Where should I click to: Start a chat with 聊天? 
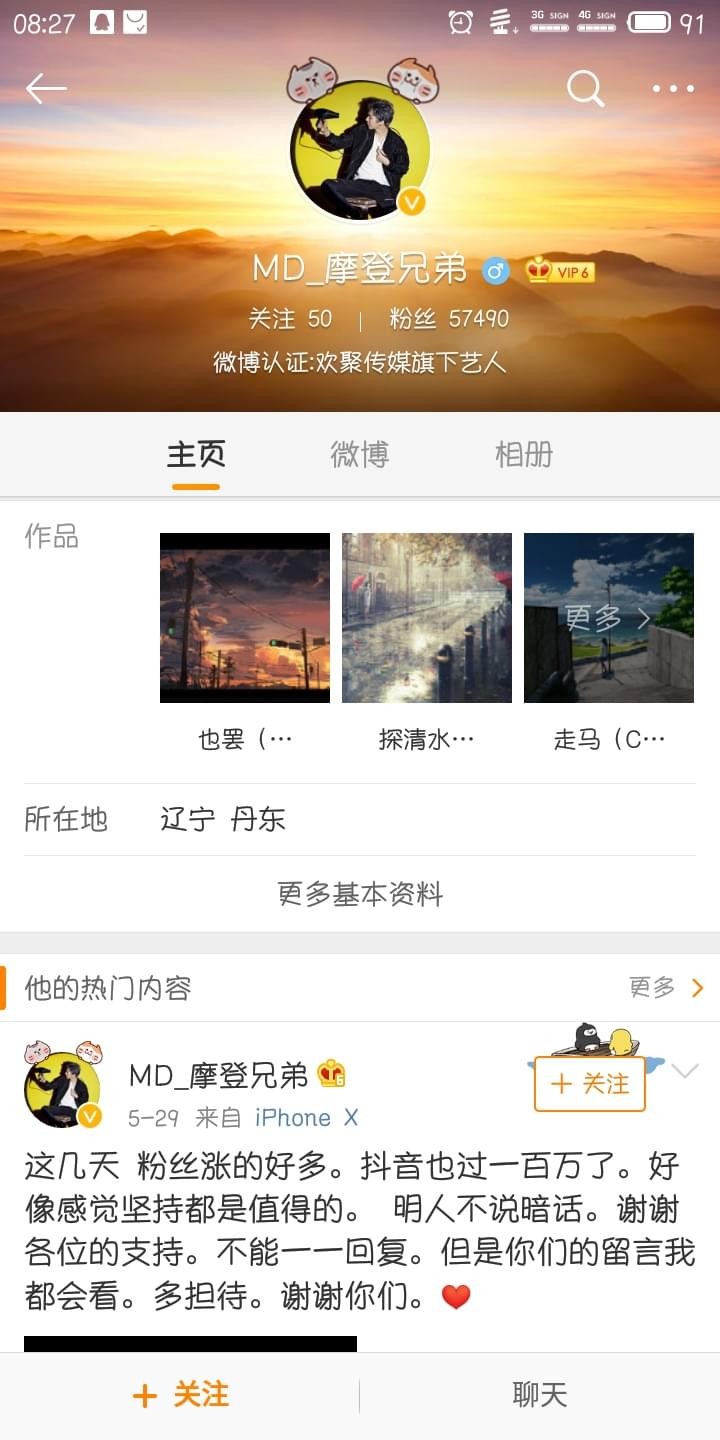tap(540, 1395)
